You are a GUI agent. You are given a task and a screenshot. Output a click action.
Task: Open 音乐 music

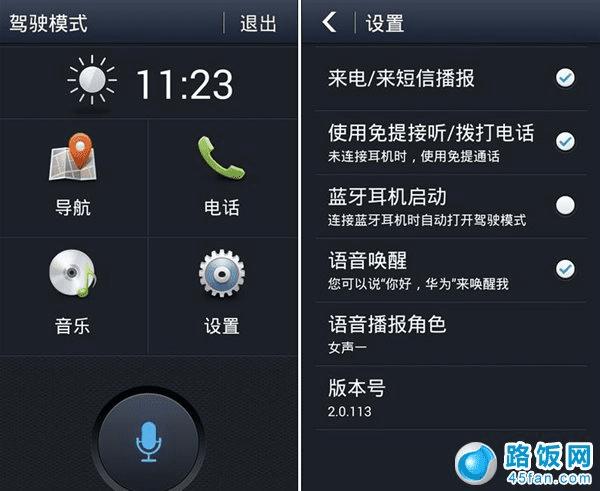pos(75,294)
